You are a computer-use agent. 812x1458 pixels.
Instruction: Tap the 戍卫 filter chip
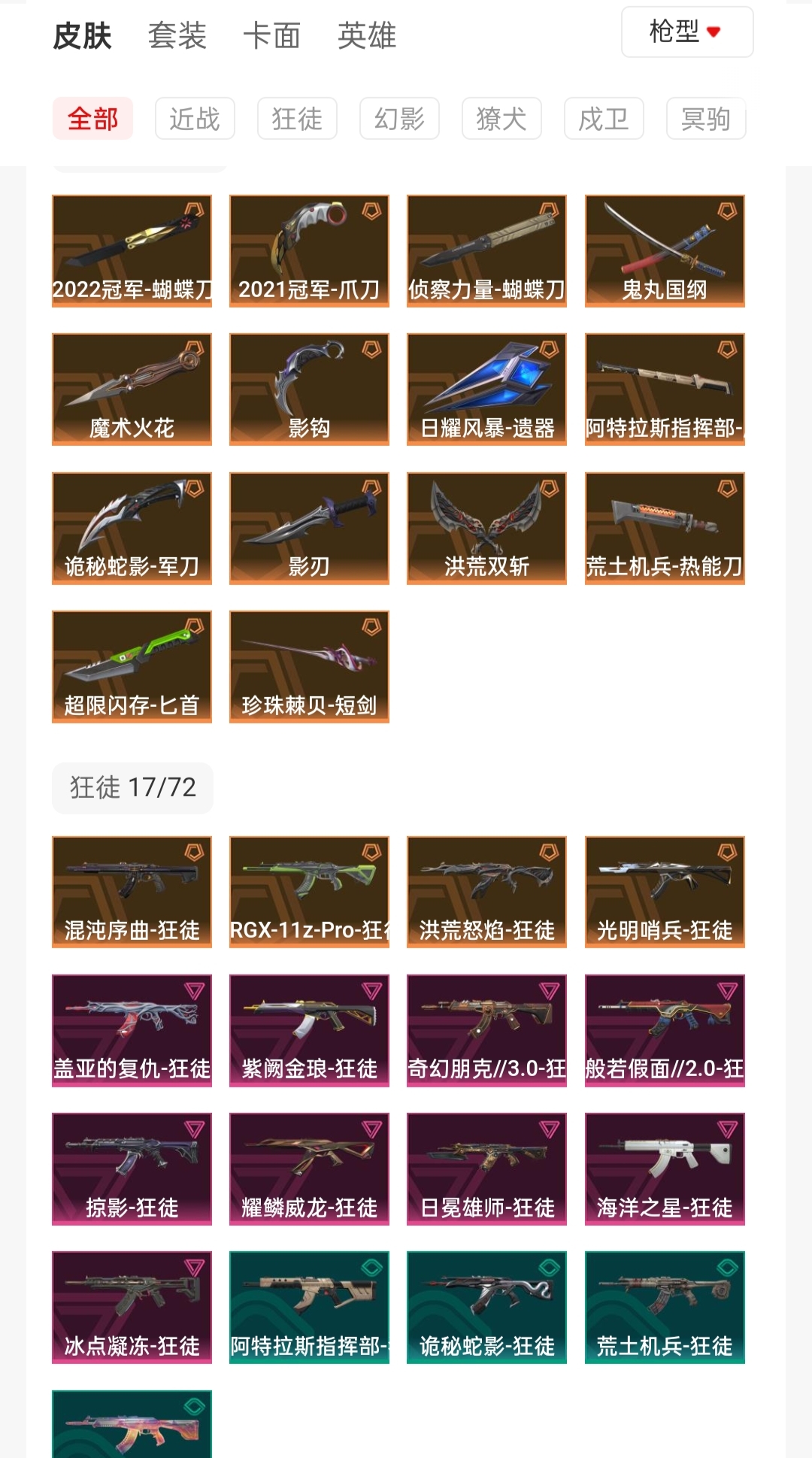click(x=604, y=119)
